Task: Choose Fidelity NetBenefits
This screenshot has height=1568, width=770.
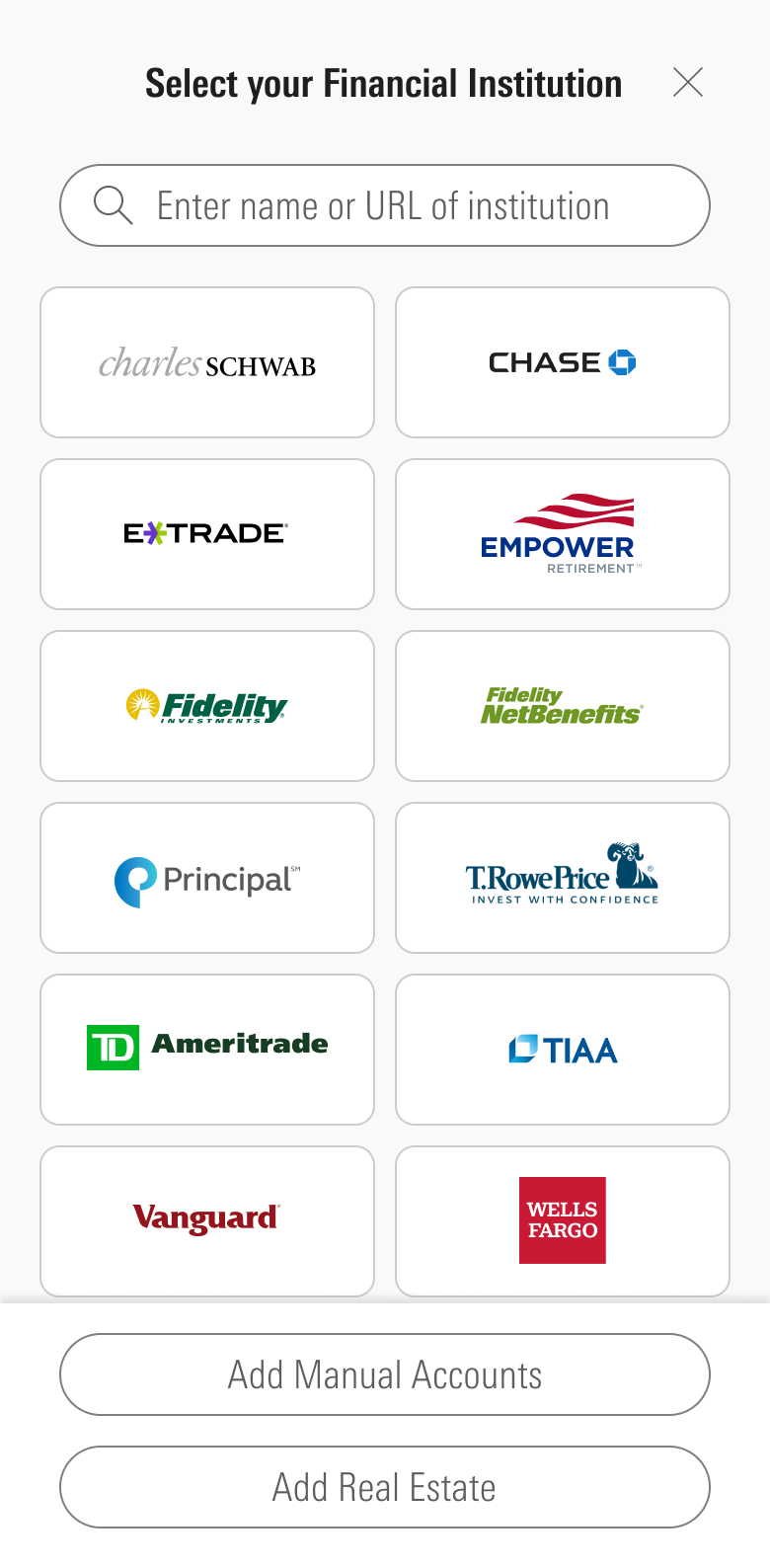Action: (x=562, y=705)
